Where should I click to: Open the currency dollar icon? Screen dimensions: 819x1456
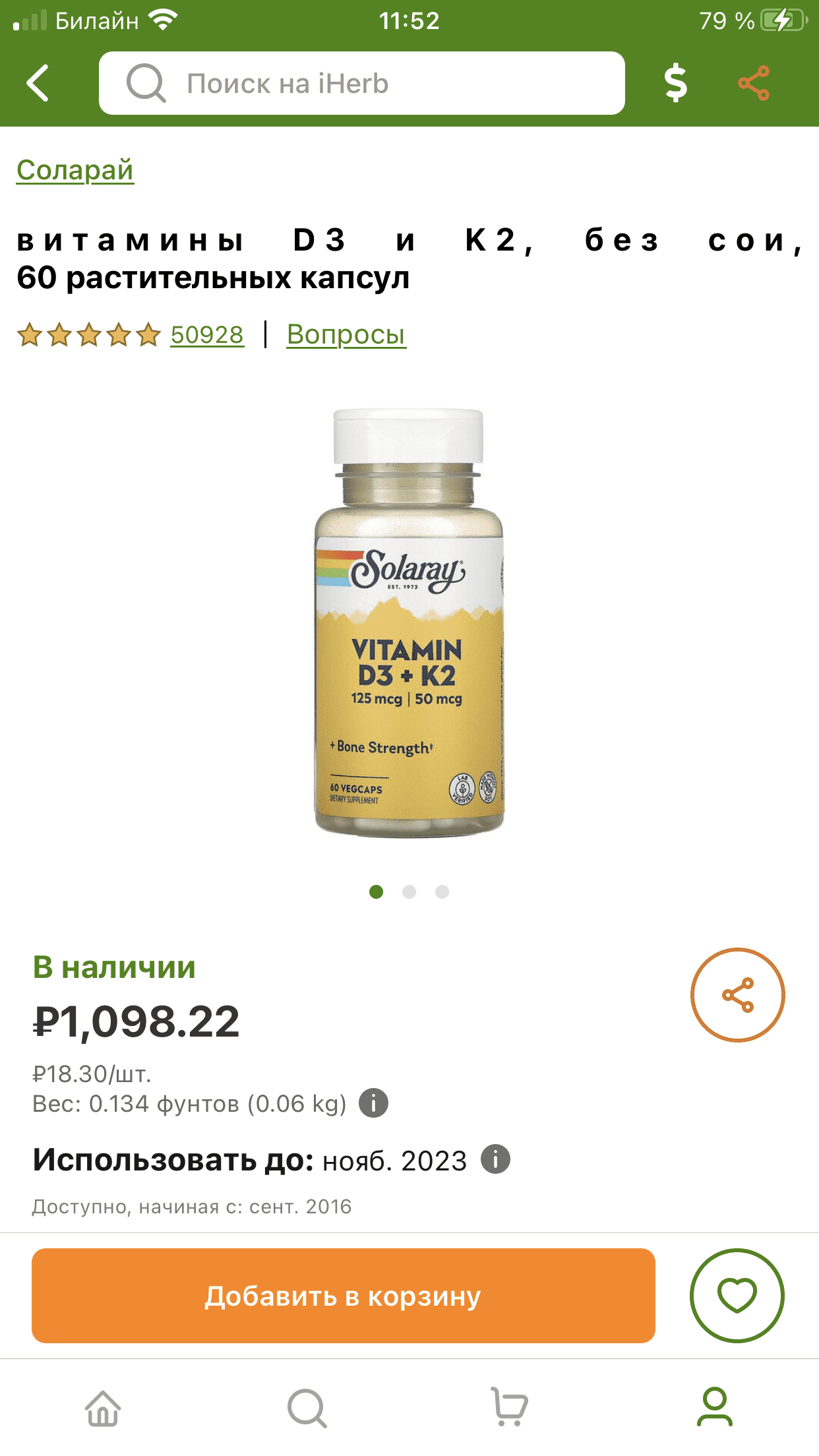(675, 83)
